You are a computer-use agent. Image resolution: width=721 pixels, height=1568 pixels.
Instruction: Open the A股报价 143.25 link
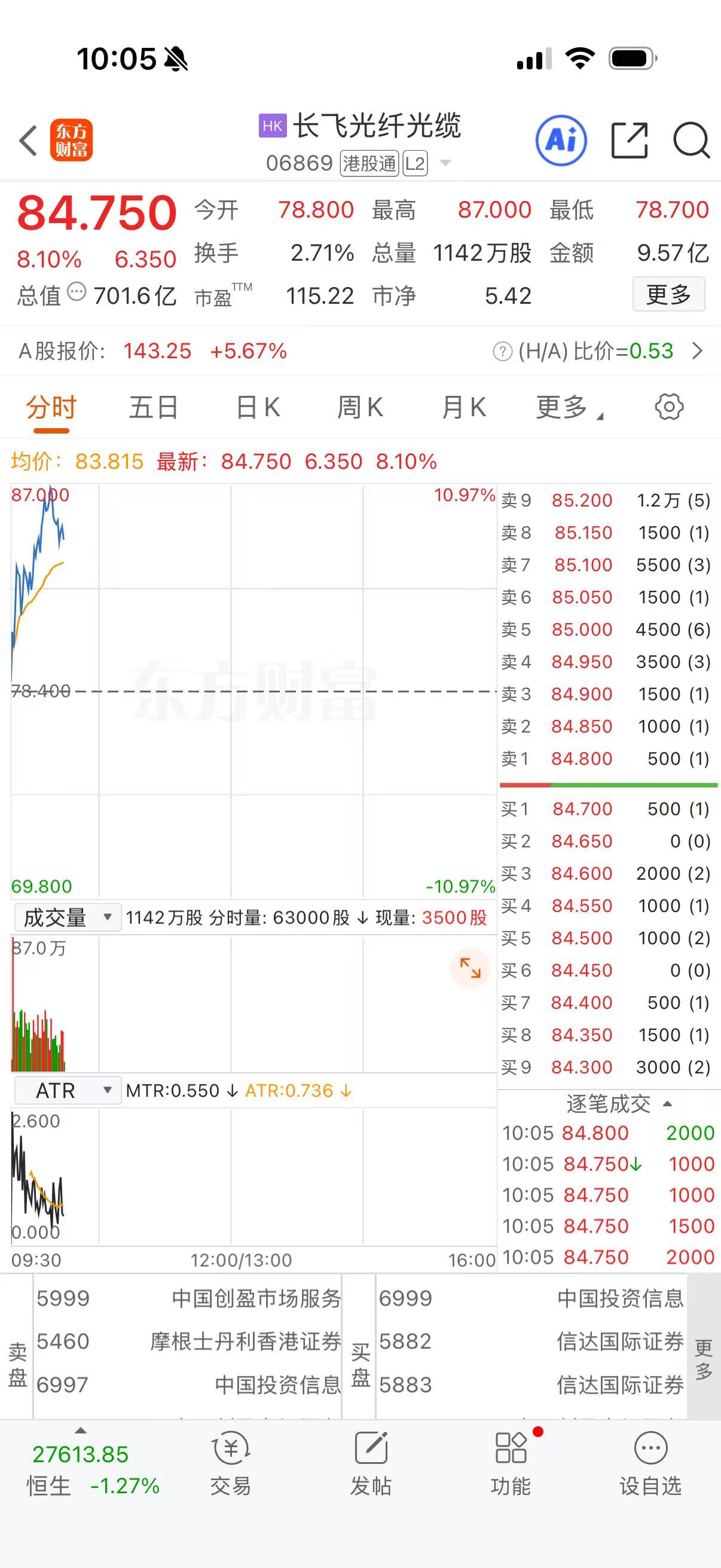[x=157, y=351]
